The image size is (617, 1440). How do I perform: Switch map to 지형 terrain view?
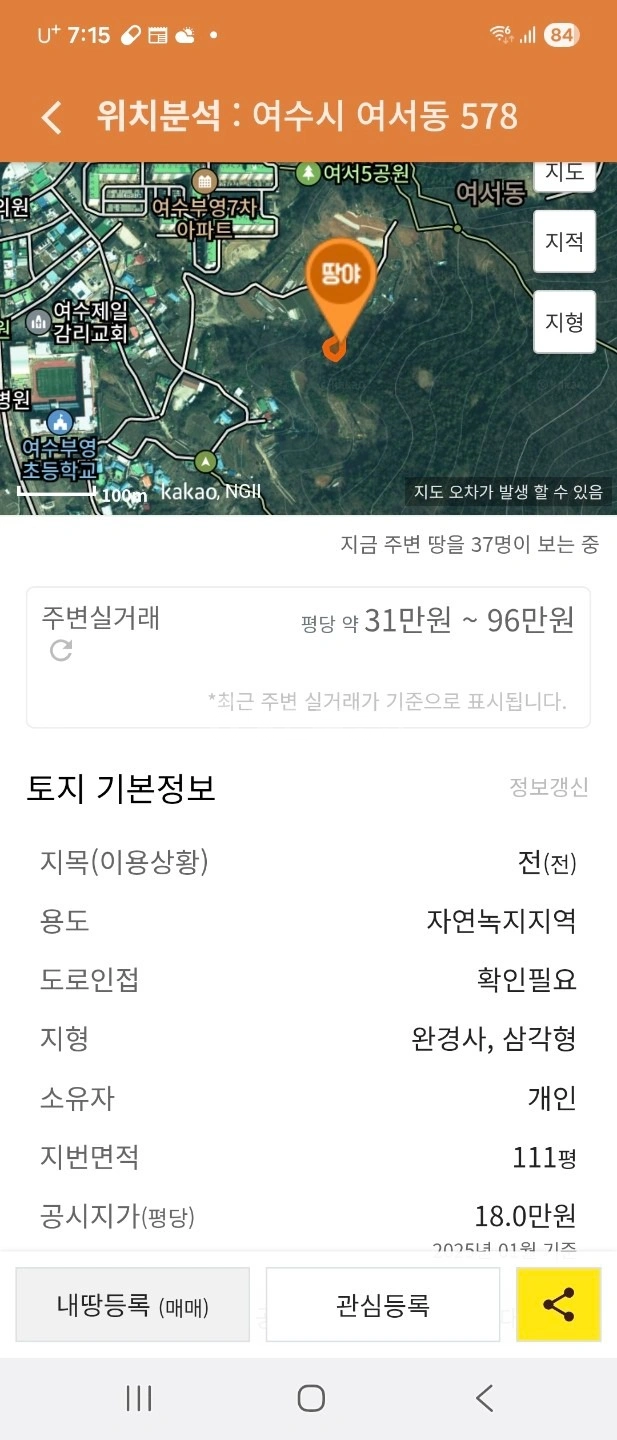(x=565, y=322)
